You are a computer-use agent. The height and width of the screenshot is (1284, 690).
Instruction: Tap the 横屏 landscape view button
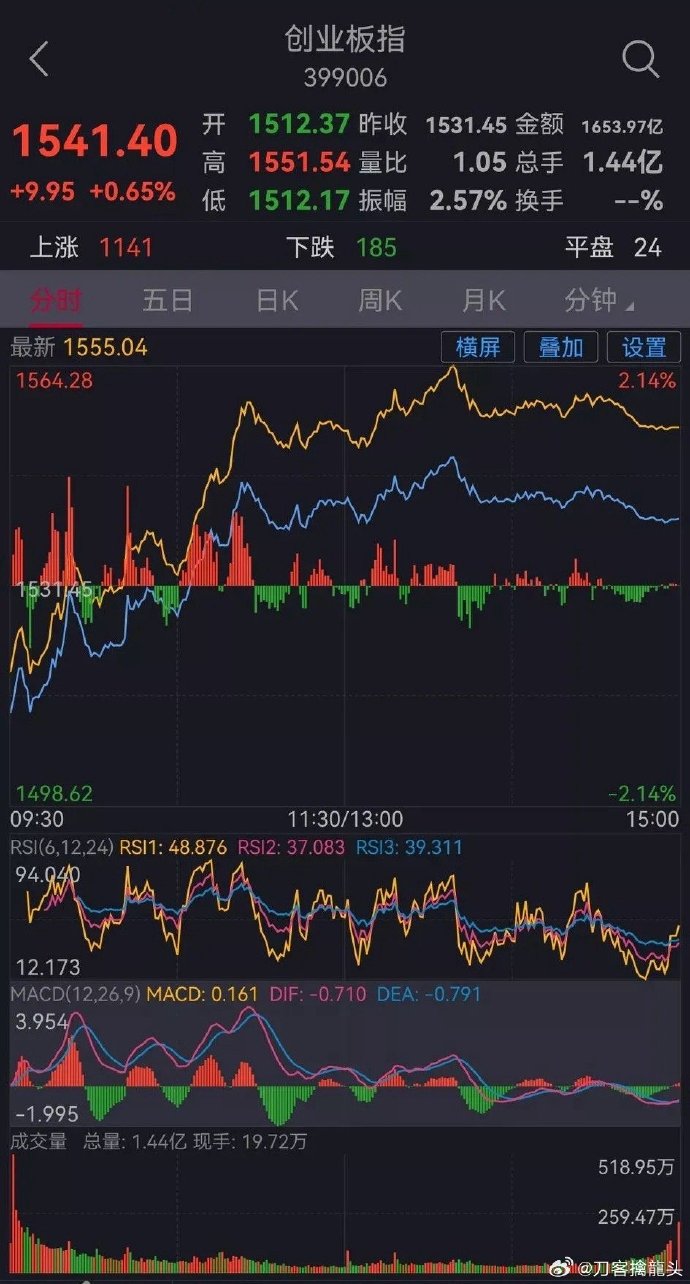(x=478, y=347)
